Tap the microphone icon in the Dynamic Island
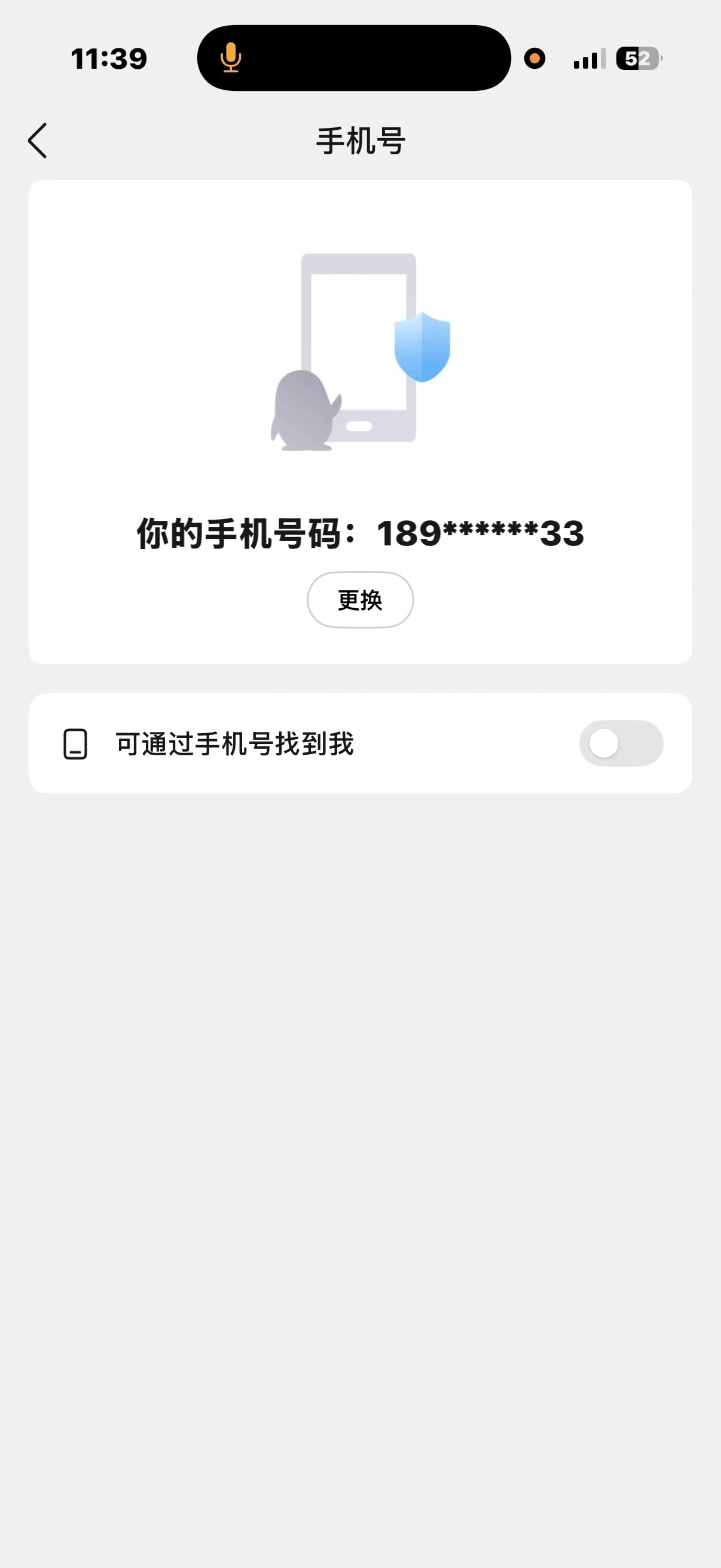Viewport: 721px width, 1568px height. [x=231, y=59]
